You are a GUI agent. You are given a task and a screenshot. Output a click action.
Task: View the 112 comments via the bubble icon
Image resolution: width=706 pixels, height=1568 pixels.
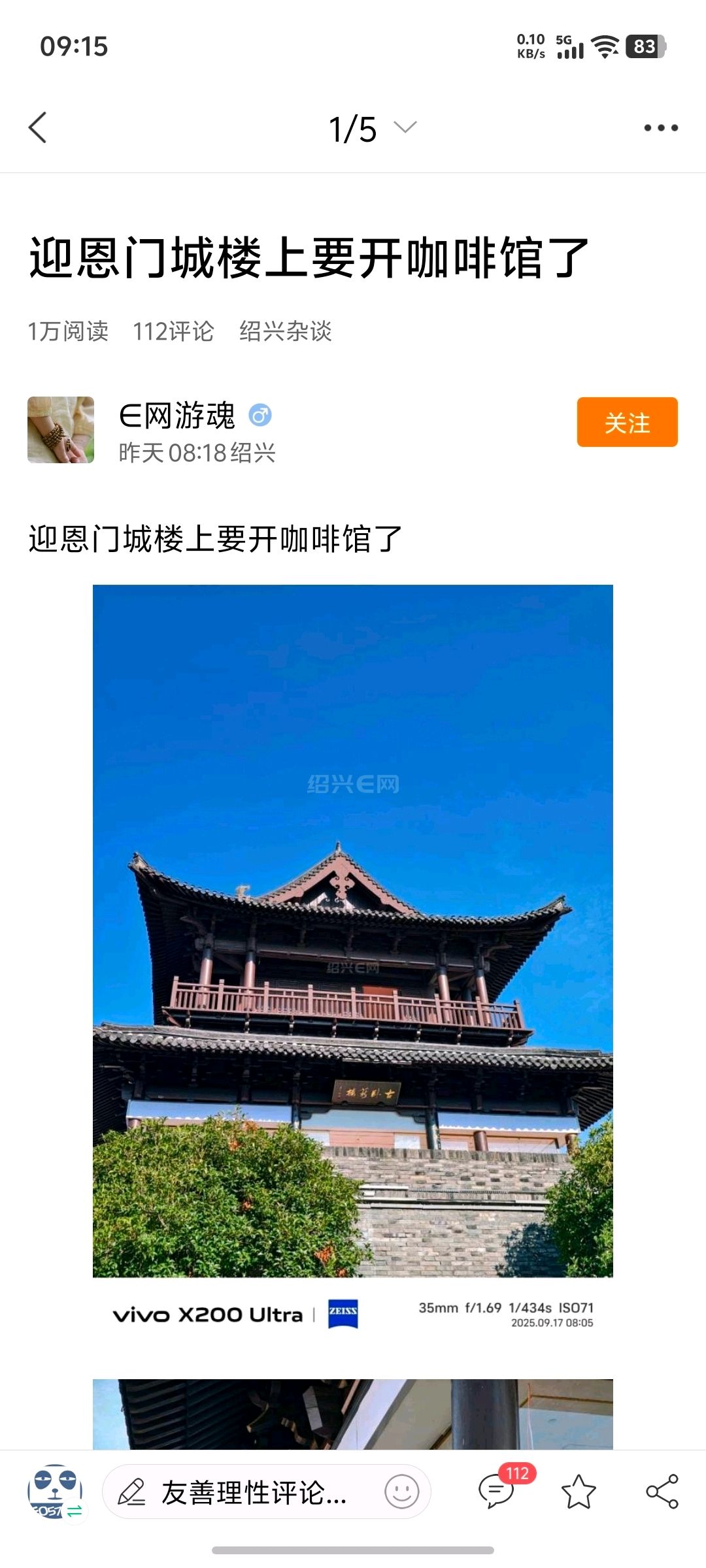(497, 1492)
